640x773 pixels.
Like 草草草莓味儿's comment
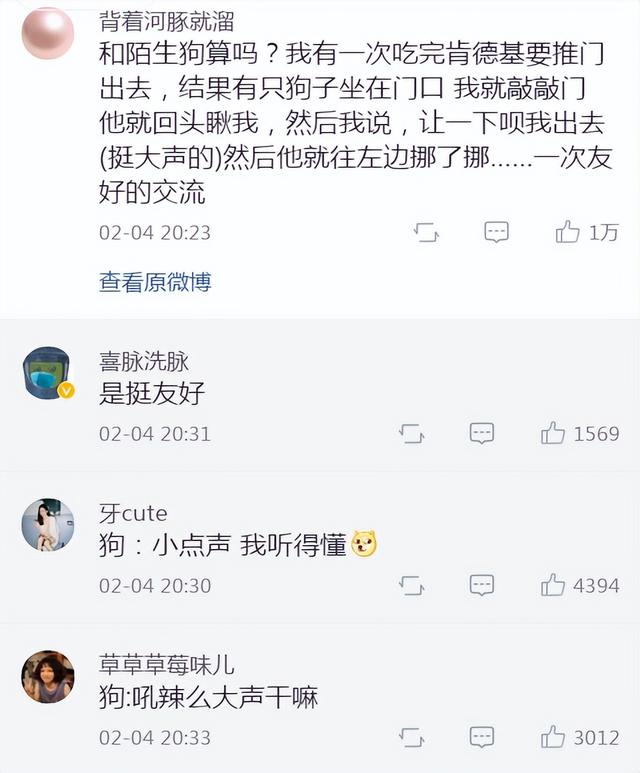[x=553, y=737]
